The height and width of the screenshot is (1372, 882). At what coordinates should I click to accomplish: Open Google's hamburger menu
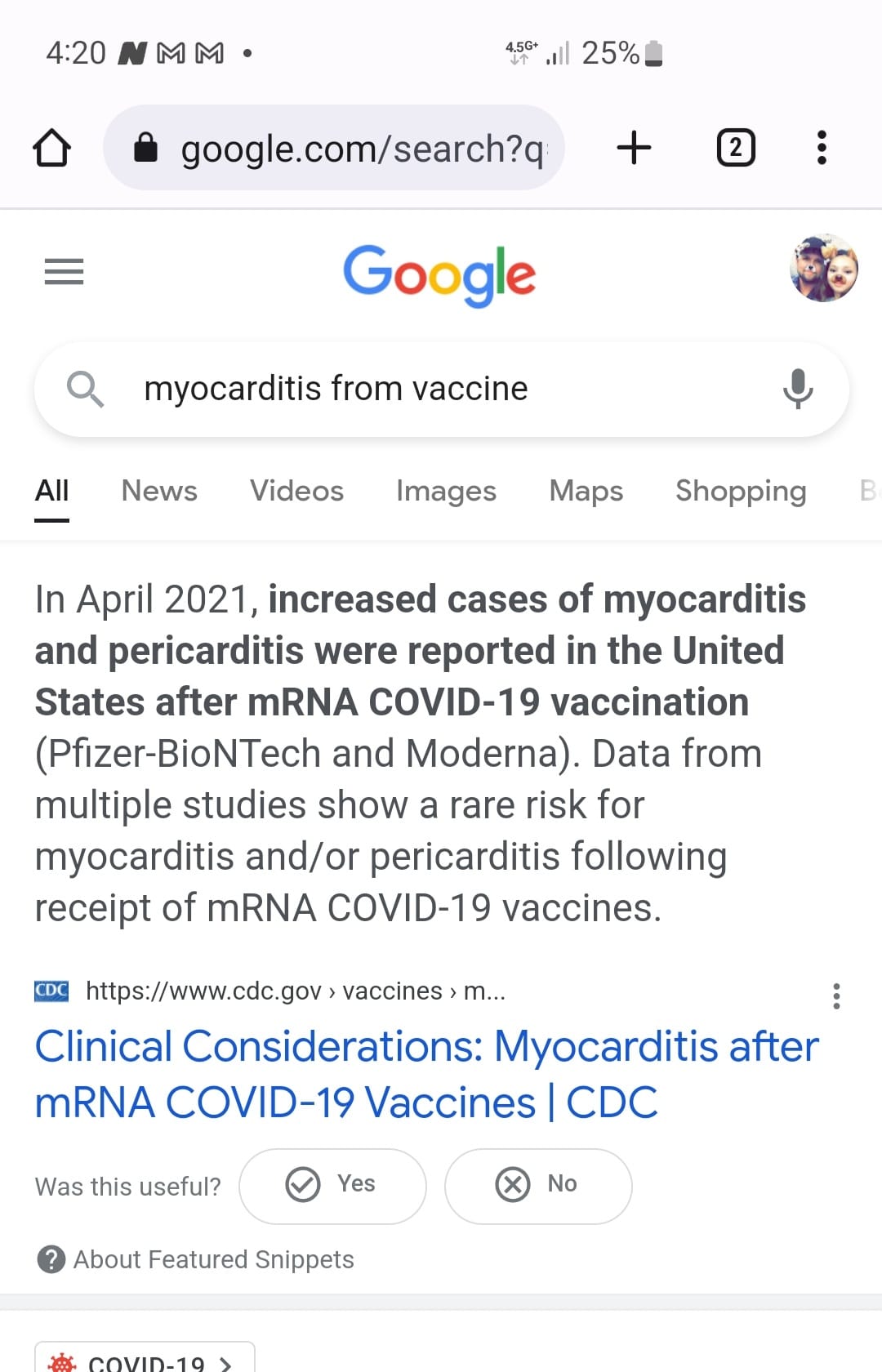64,271
